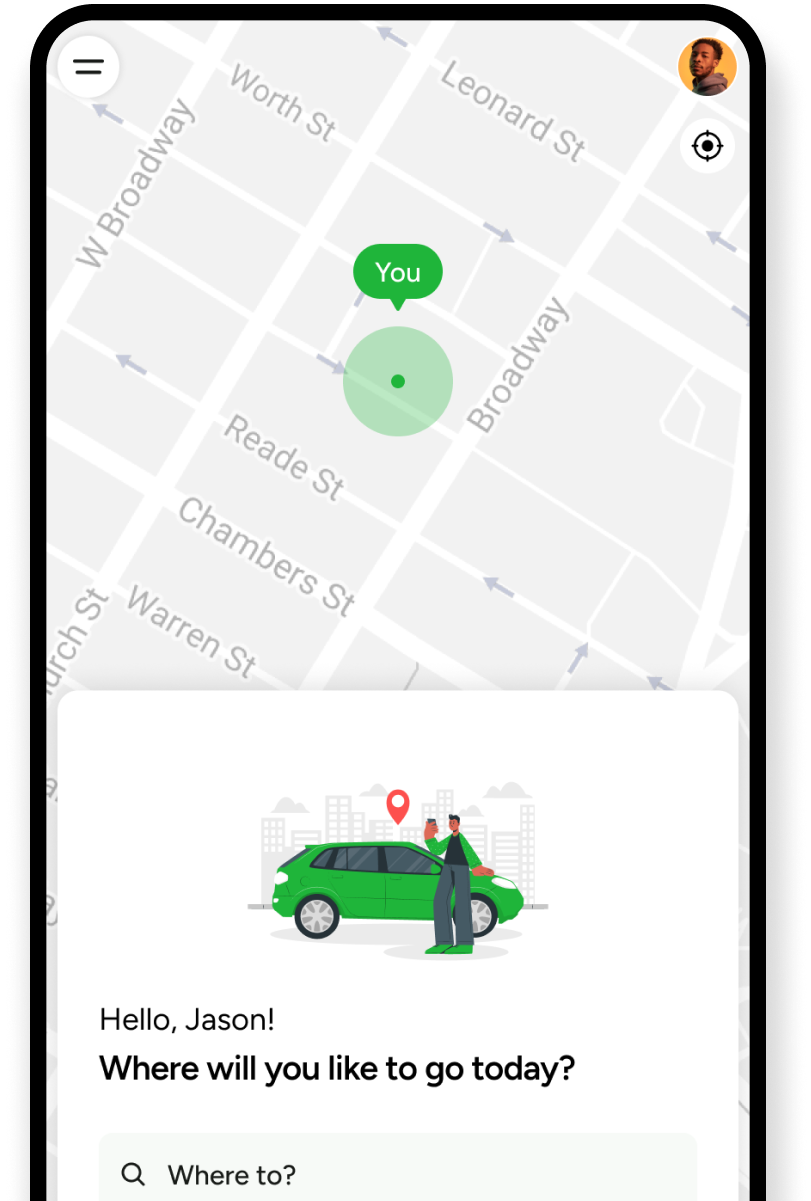This screenshot has width=811, height=1201.
Task: Open the profile avatar
Action: (x=707, y=67)
